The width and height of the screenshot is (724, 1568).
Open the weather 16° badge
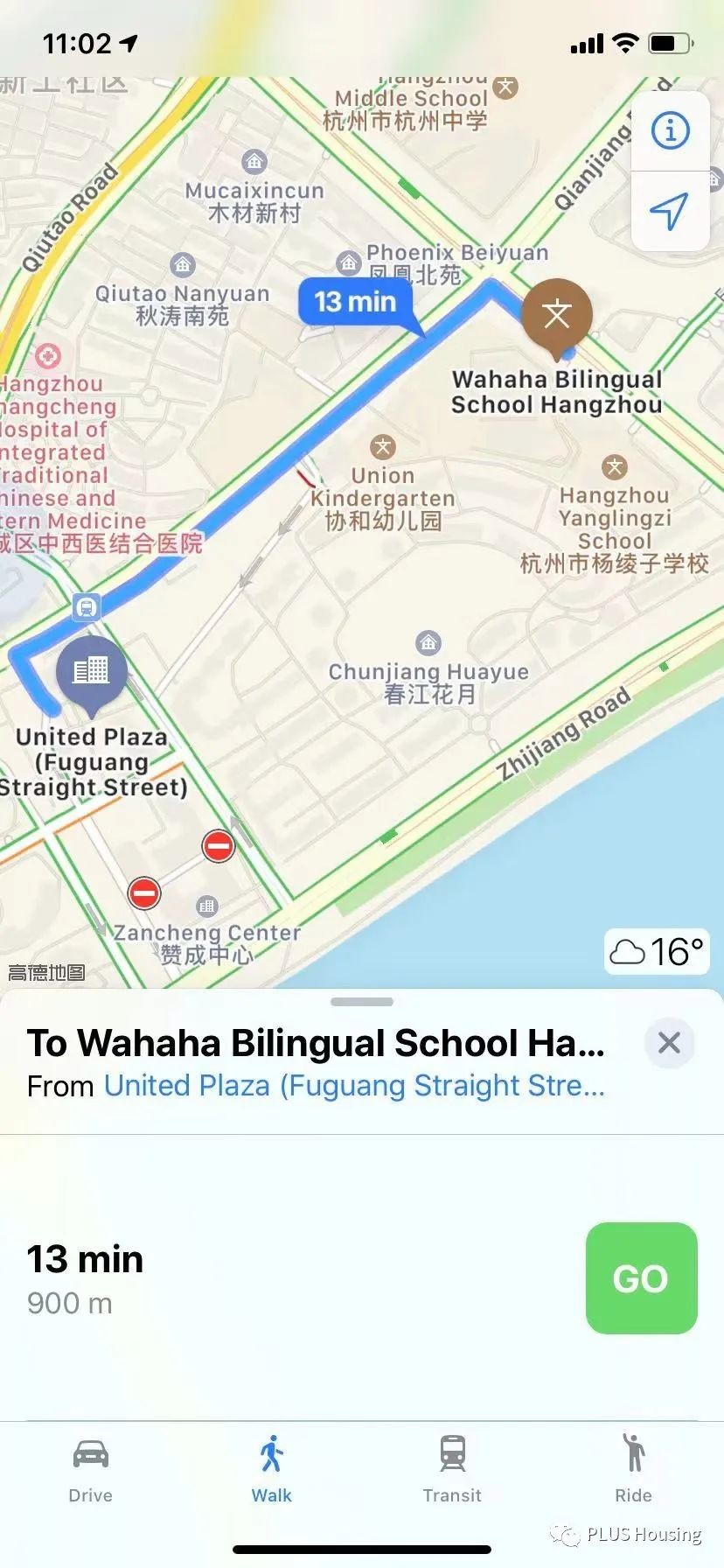(656, 952)
